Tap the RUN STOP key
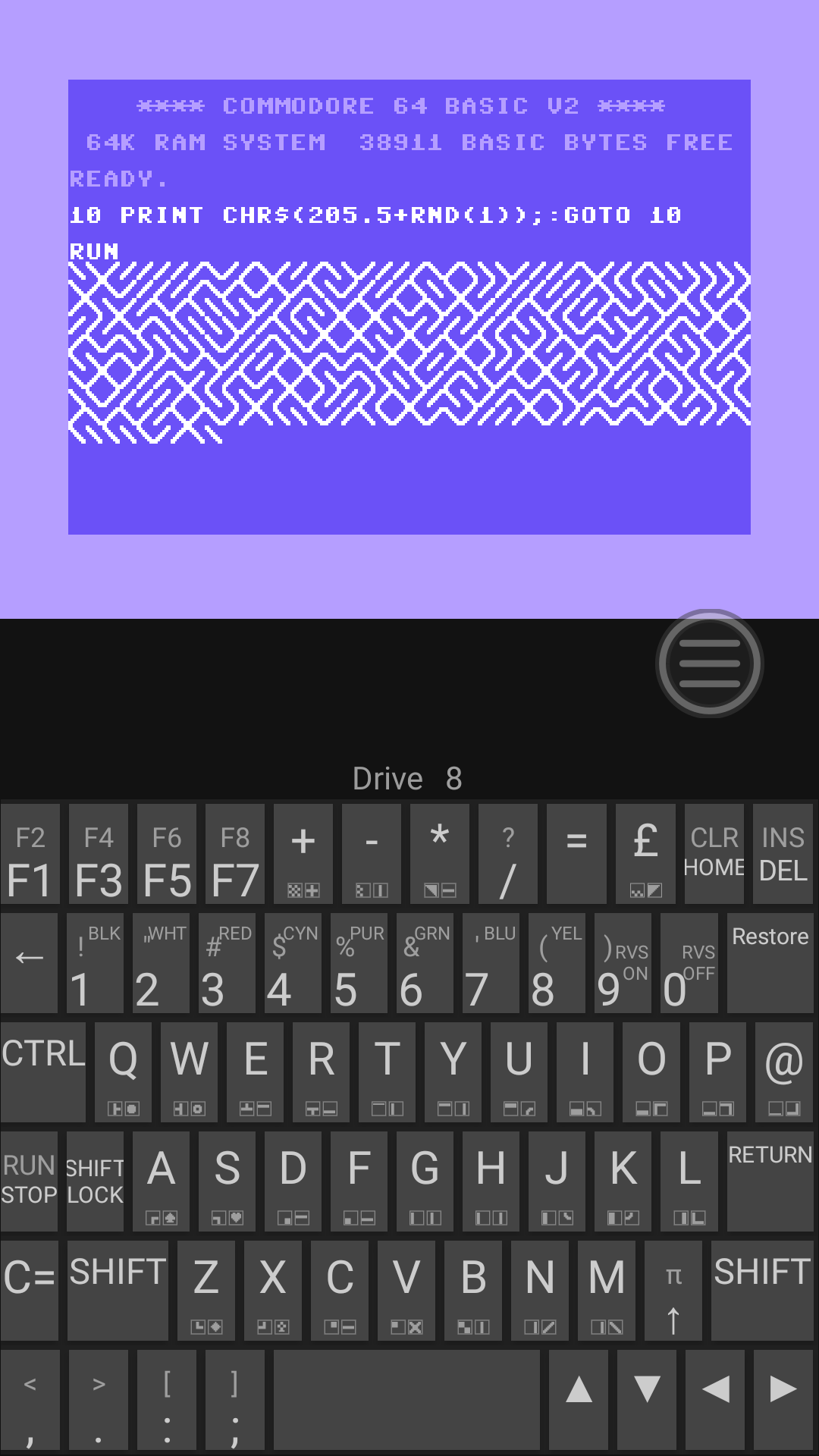Screen dimensions: 819x1456 (29, 1181)
